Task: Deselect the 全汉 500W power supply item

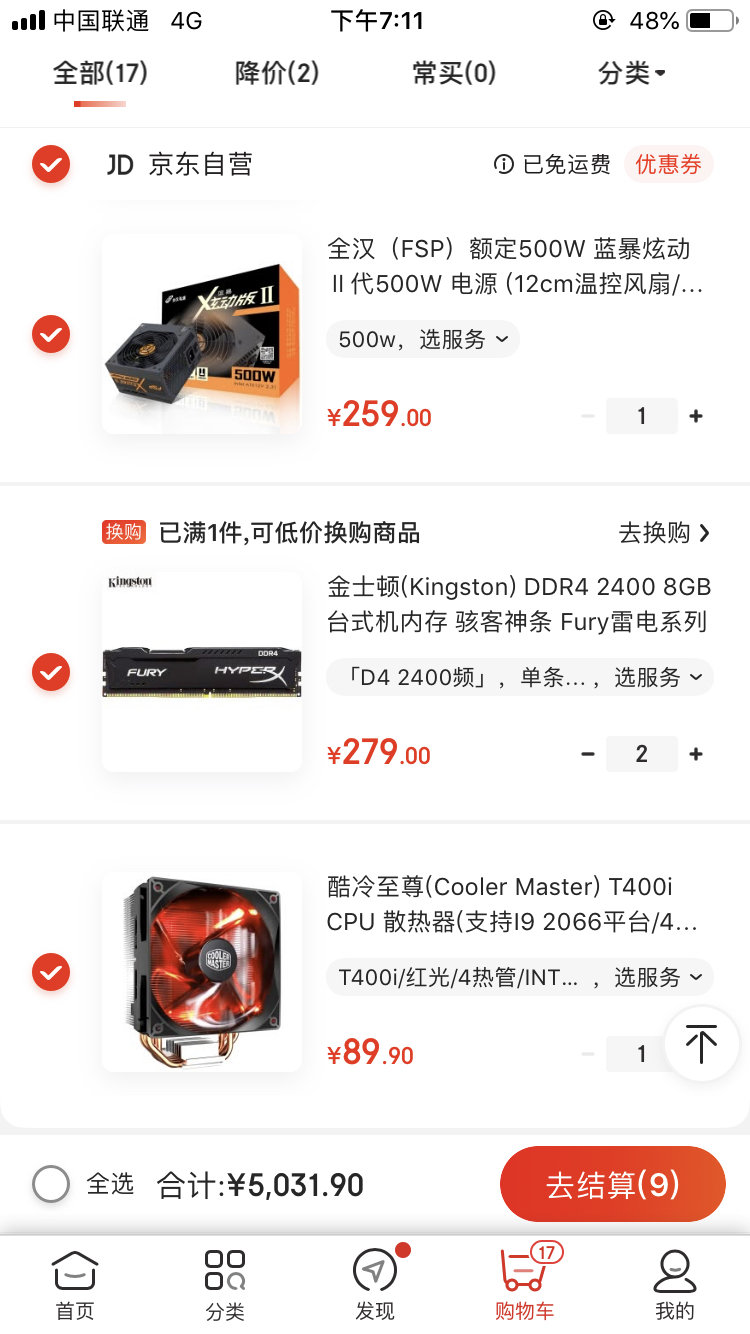Action: (x=51, y=334)
